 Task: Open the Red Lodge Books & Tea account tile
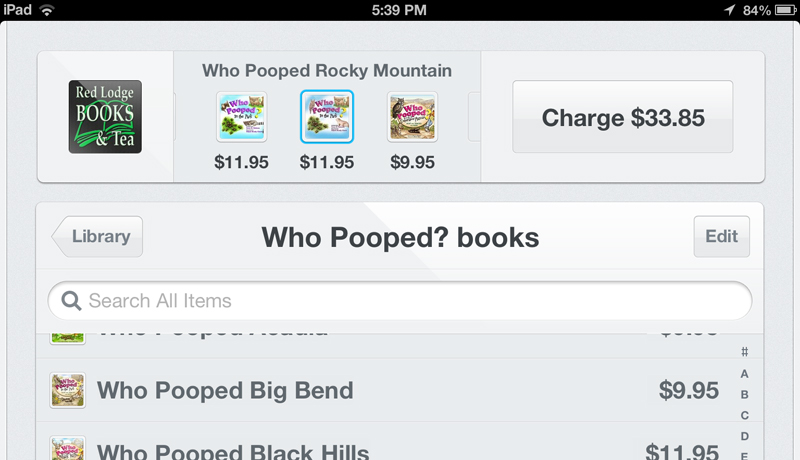(105, 117)
